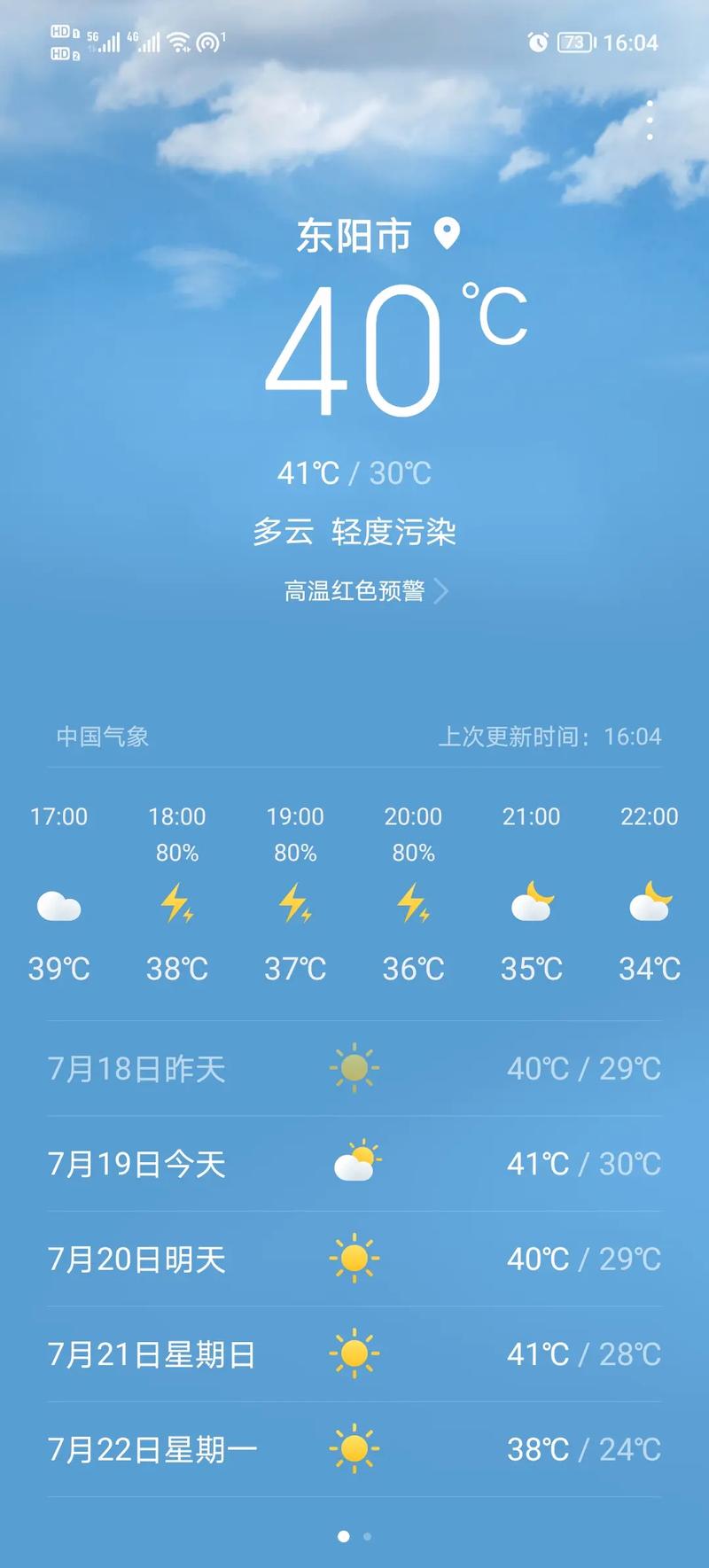Tap the location pin next to 东阳市
709x1568 pixels.
[x=446, y=234]
